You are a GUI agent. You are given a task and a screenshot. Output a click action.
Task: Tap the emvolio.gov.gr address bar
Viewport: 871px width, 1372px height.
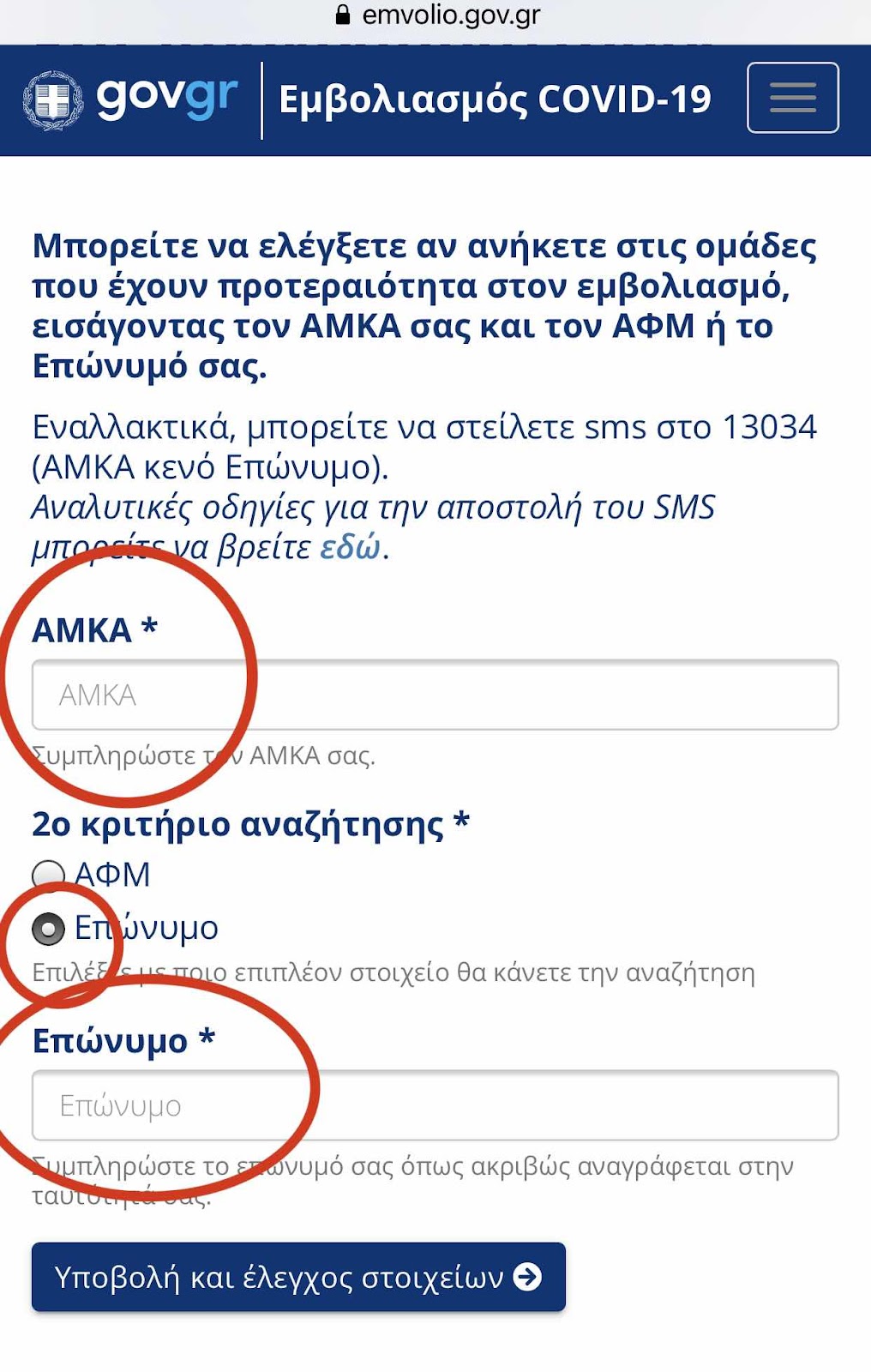click(x=437, y=15)
